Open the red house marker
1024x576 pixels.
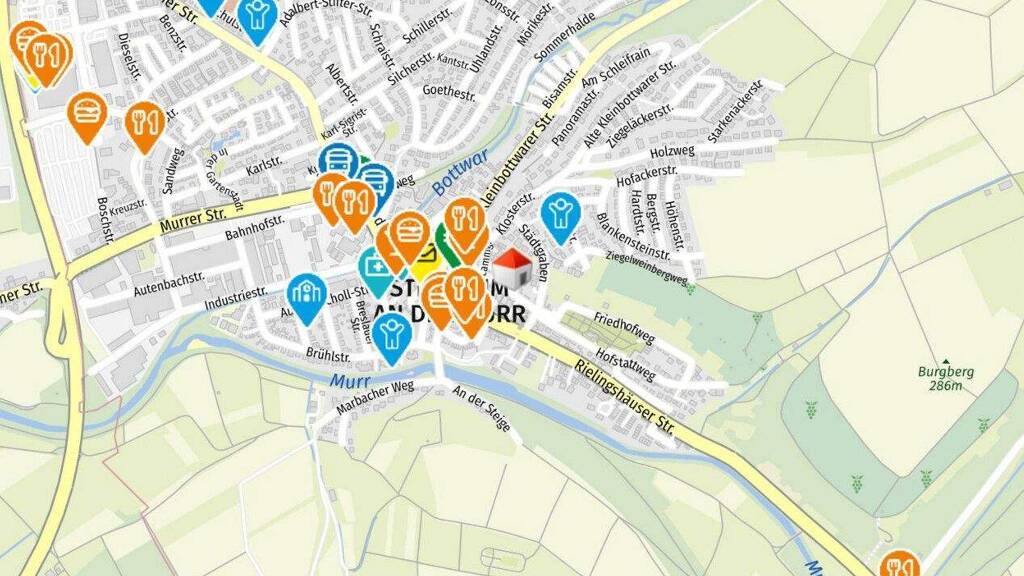512,268
